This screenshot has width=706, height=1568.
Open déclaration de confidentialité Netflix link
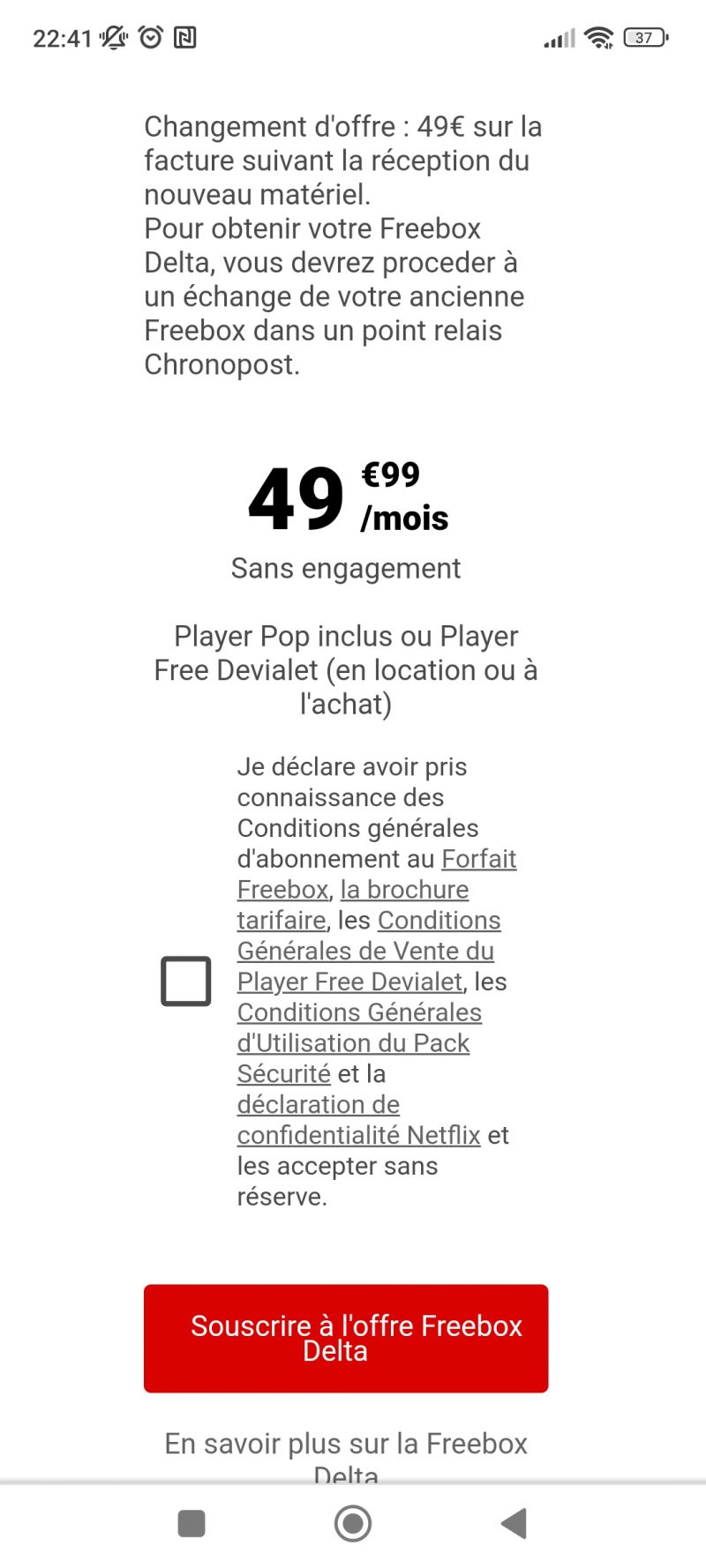[x=357, y=1135]
